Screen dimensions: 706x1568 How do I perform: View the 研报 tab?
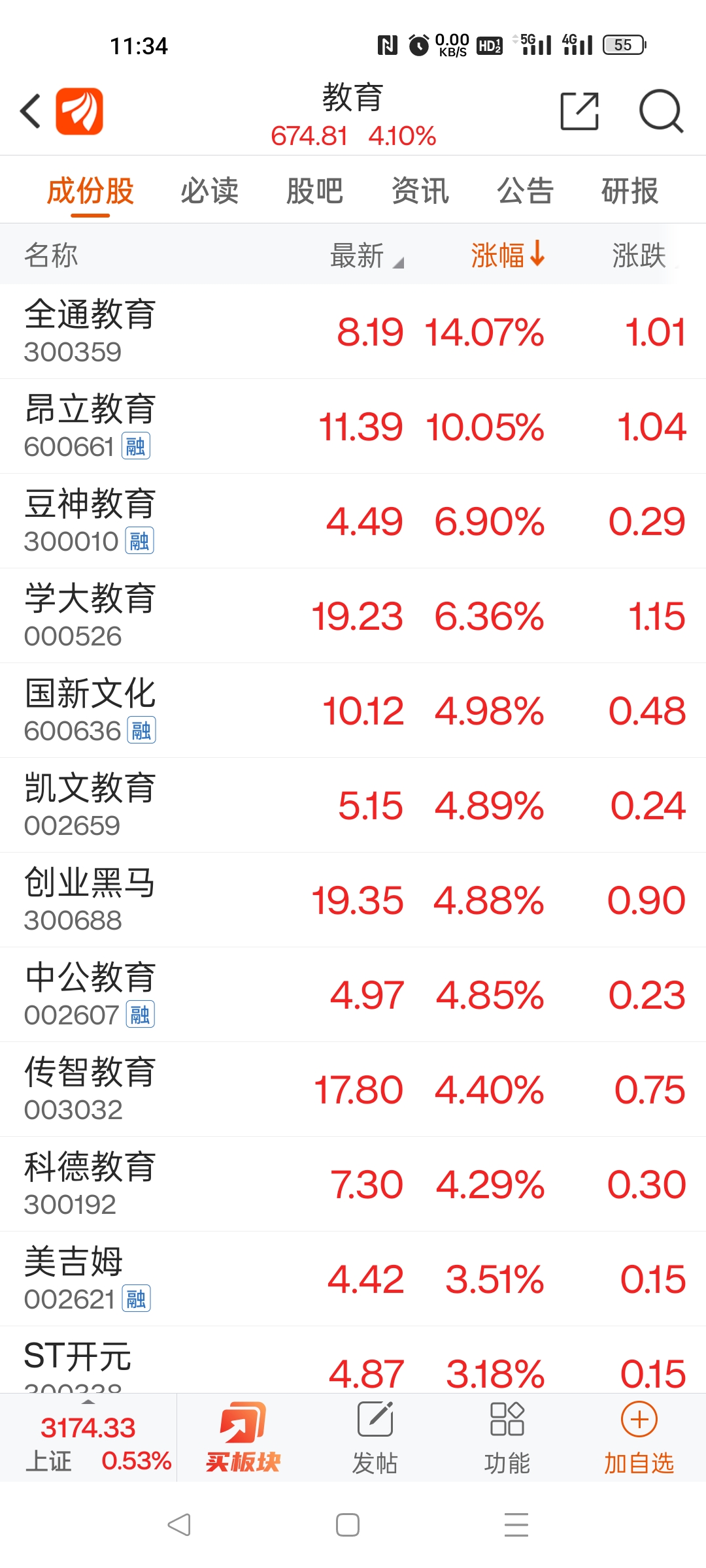(x=630, y=191)
